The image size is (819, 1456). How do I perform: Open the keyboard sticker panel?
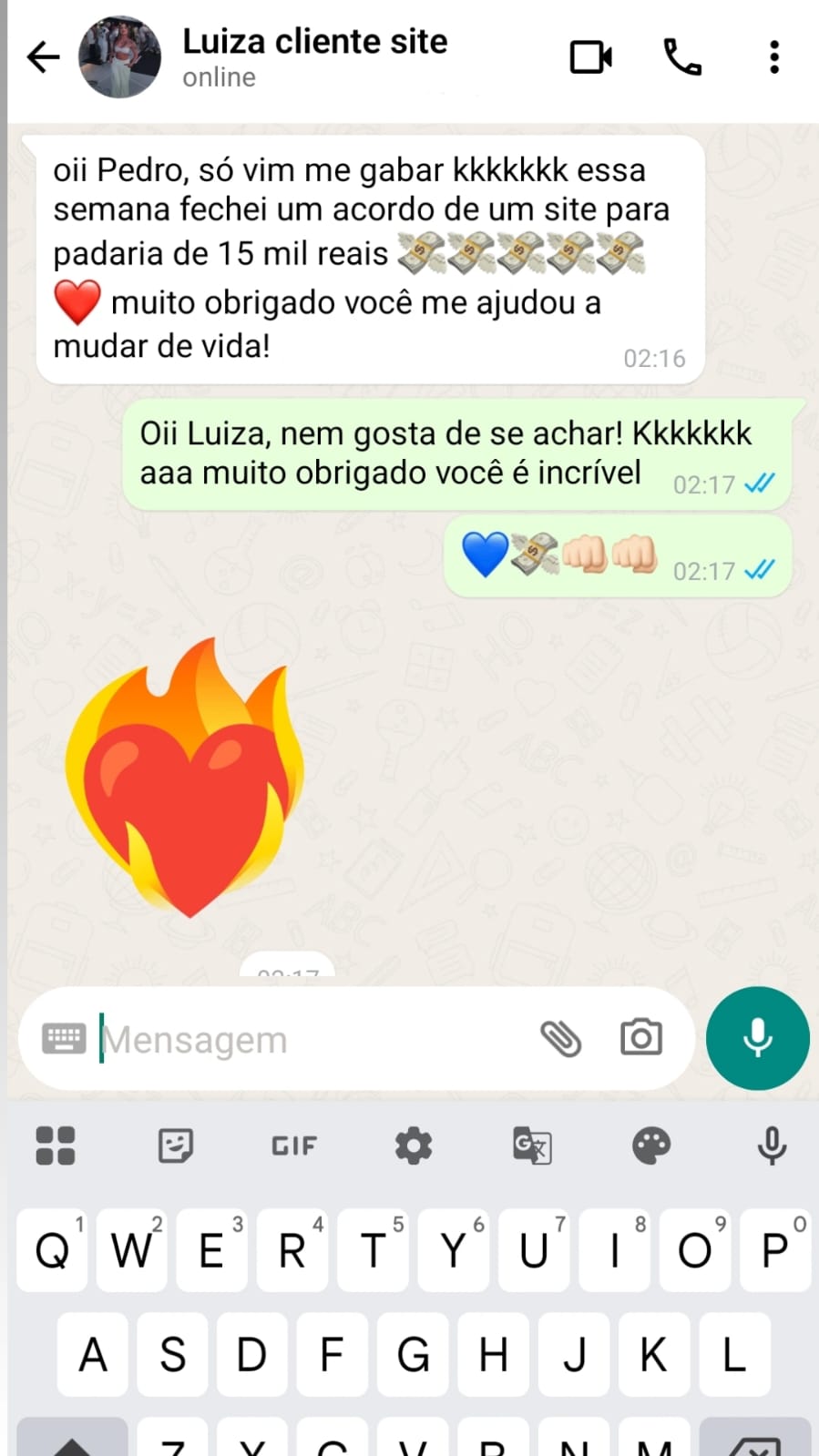pos(175,1145)
